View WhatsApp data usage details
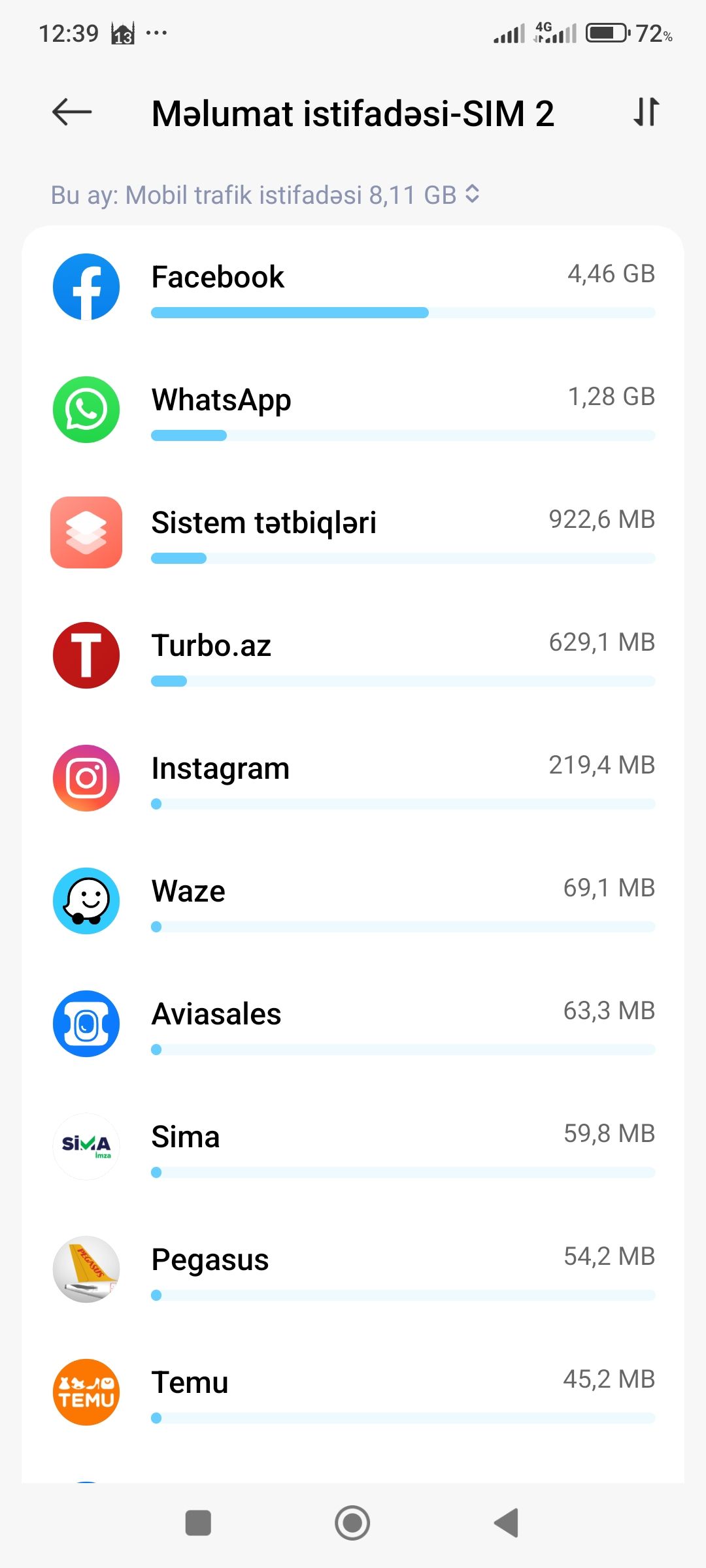This screenshot has height=1568, width=706. 353,410
